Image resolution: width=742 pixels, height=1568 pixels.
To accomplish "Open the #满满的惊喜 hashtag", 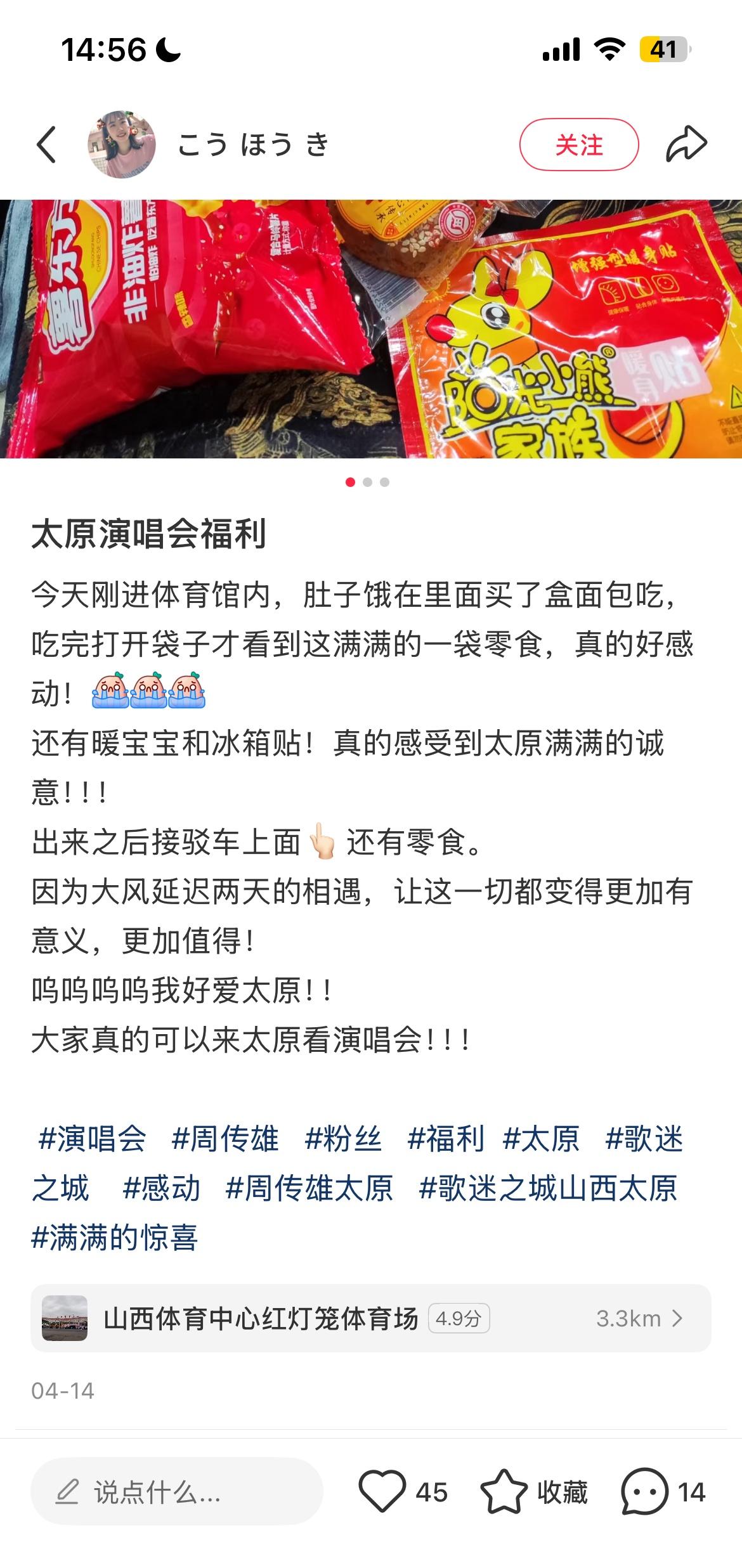I will [x=115, y=1237].
